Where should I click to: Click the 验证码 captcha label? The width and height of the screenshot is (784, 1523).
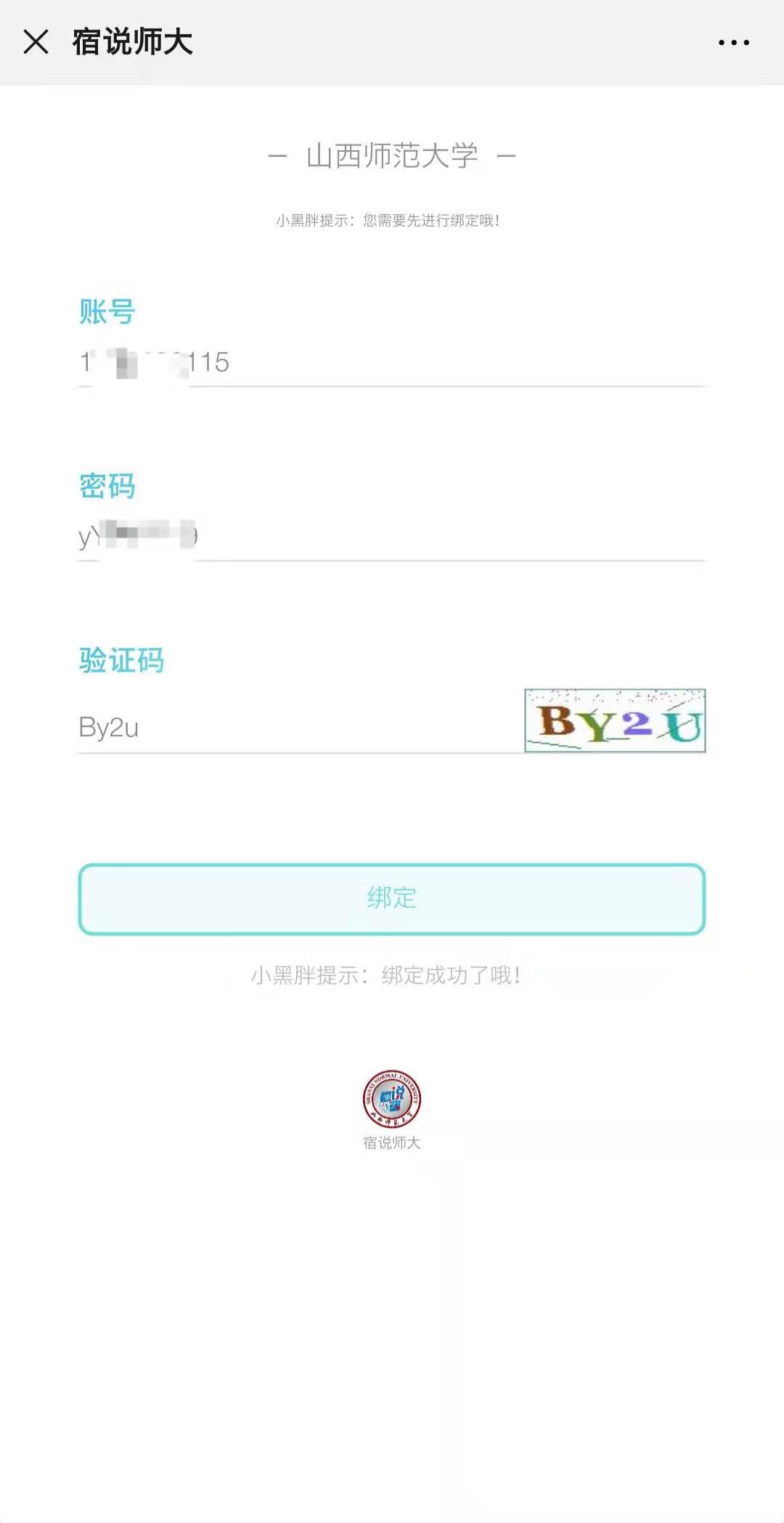point(121,661)
